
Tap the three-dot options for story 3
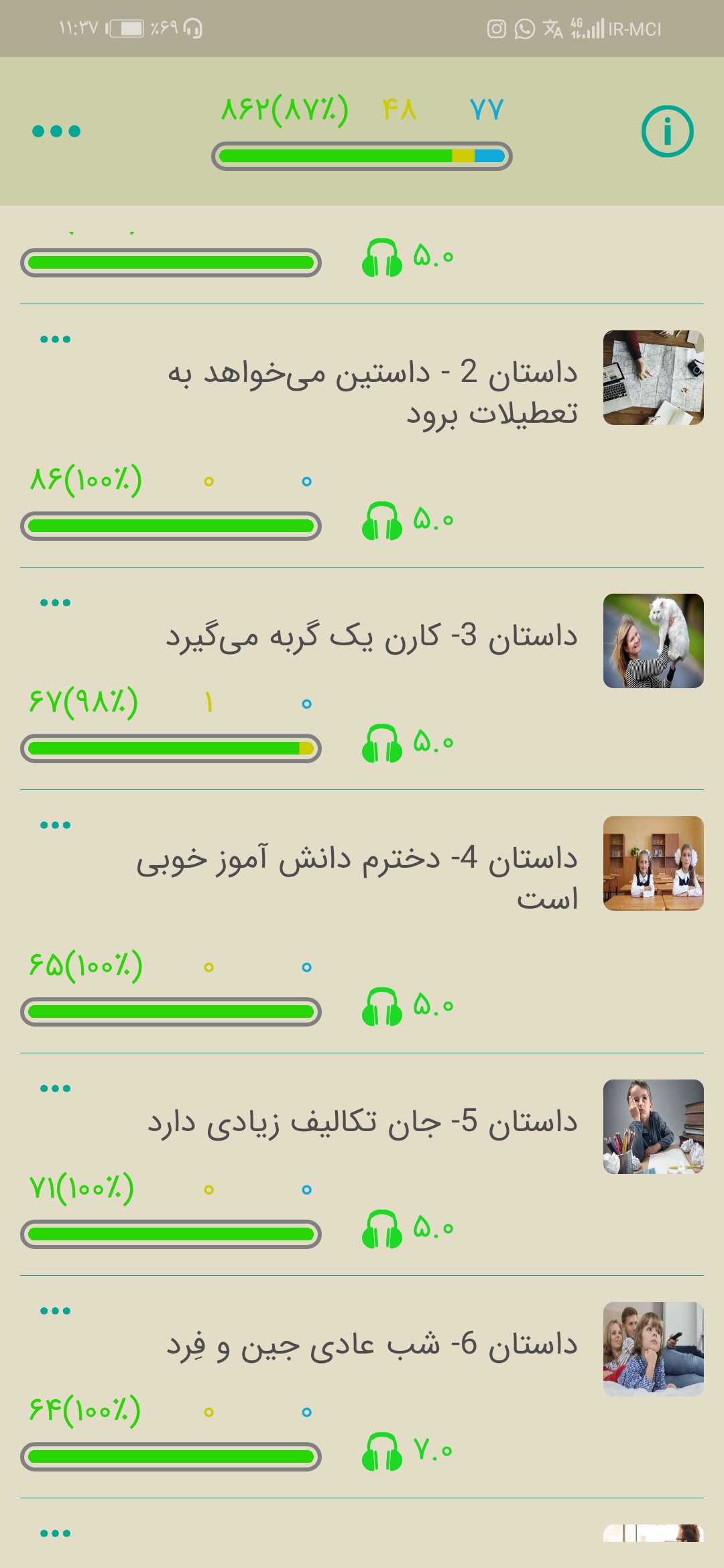click(55, 603)
